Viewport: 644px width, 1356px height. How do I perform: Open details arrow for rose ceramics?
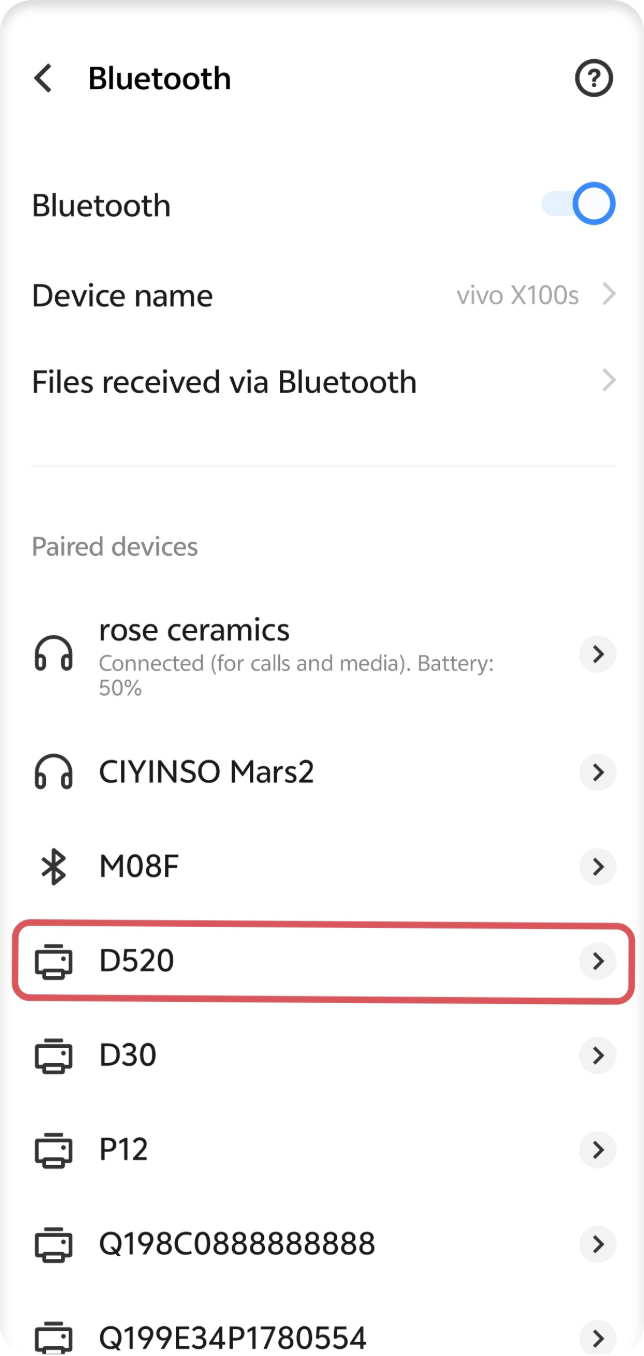click(x=598, y=655)
